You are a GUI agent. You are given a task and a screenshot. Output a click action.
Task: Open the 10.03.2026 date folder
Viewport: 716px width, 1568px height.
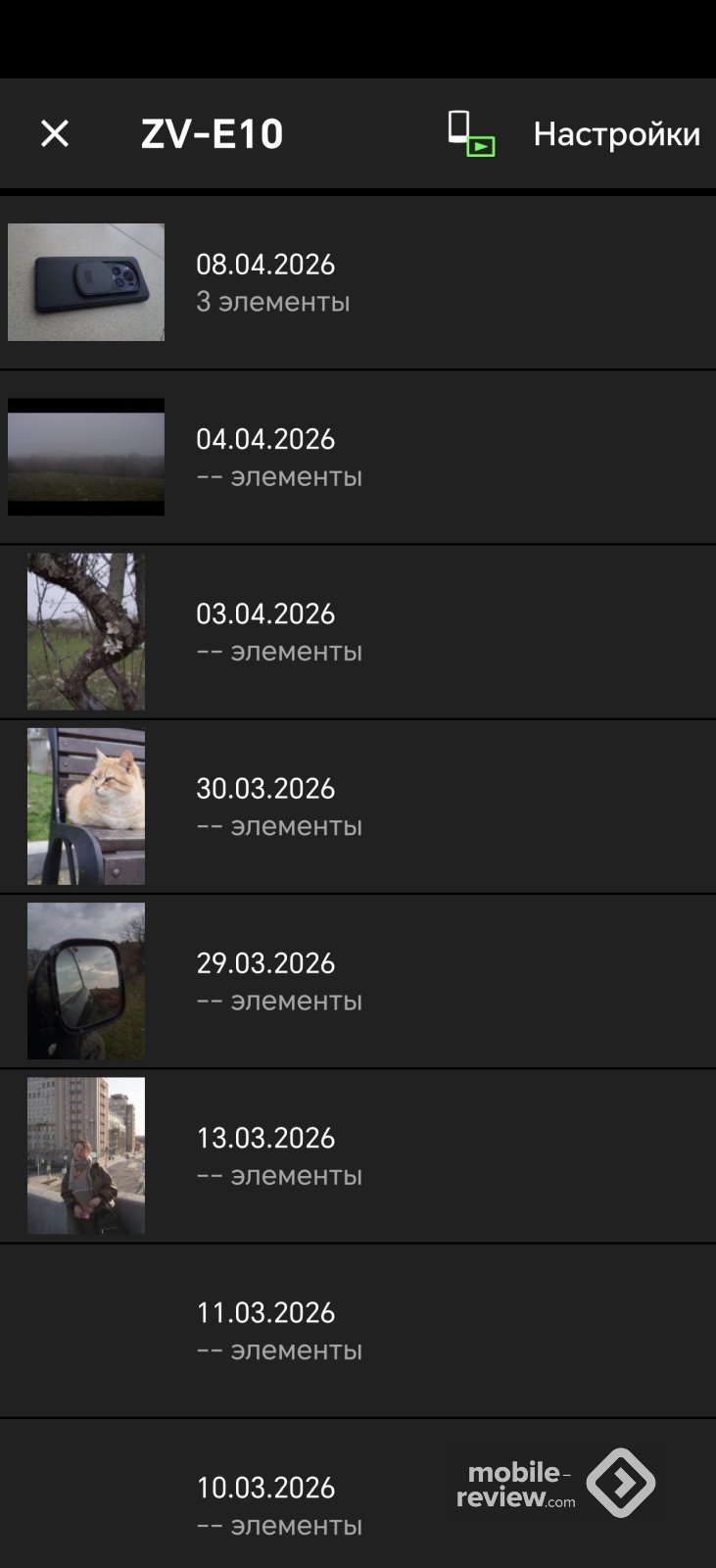tap(294, 1504)
